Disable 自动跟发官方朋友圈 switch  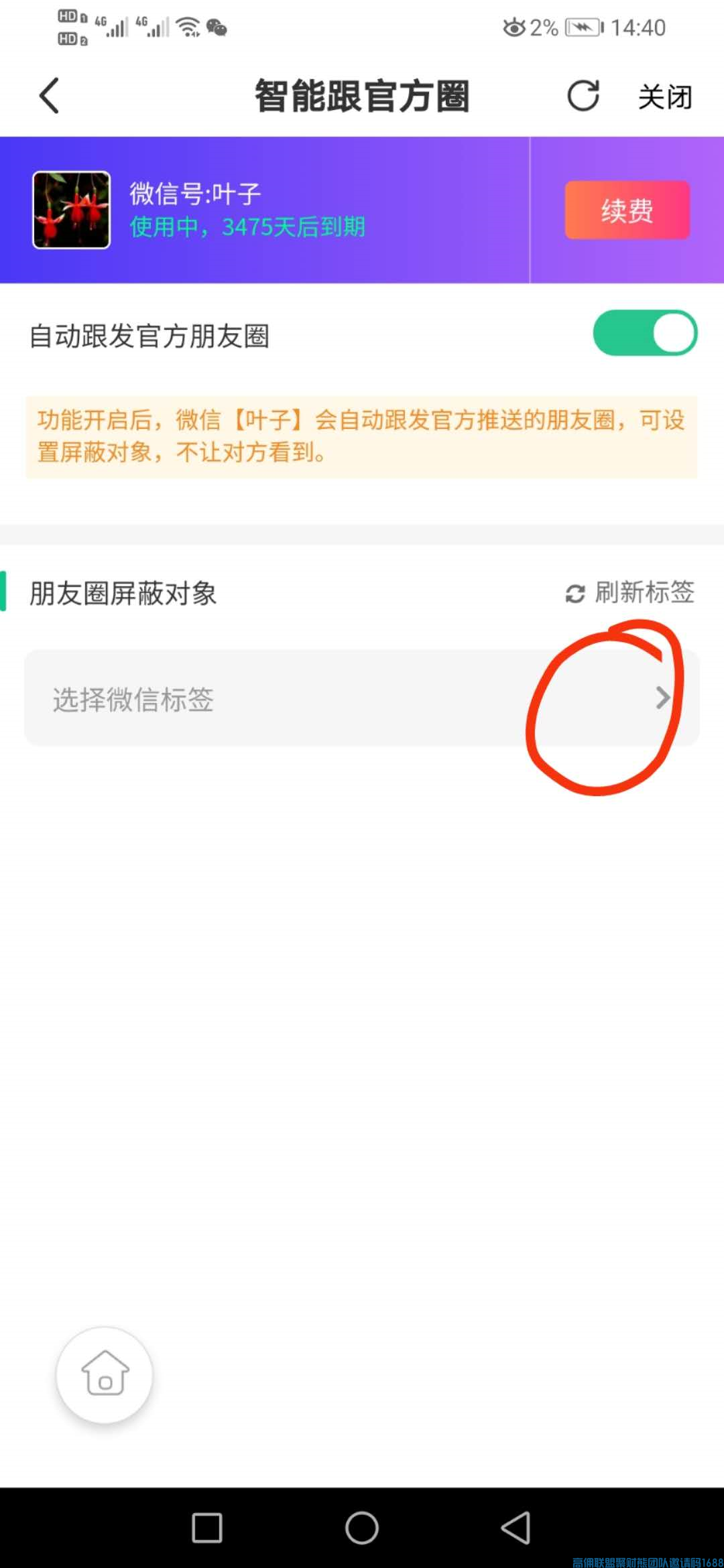(x=644, y=333)
